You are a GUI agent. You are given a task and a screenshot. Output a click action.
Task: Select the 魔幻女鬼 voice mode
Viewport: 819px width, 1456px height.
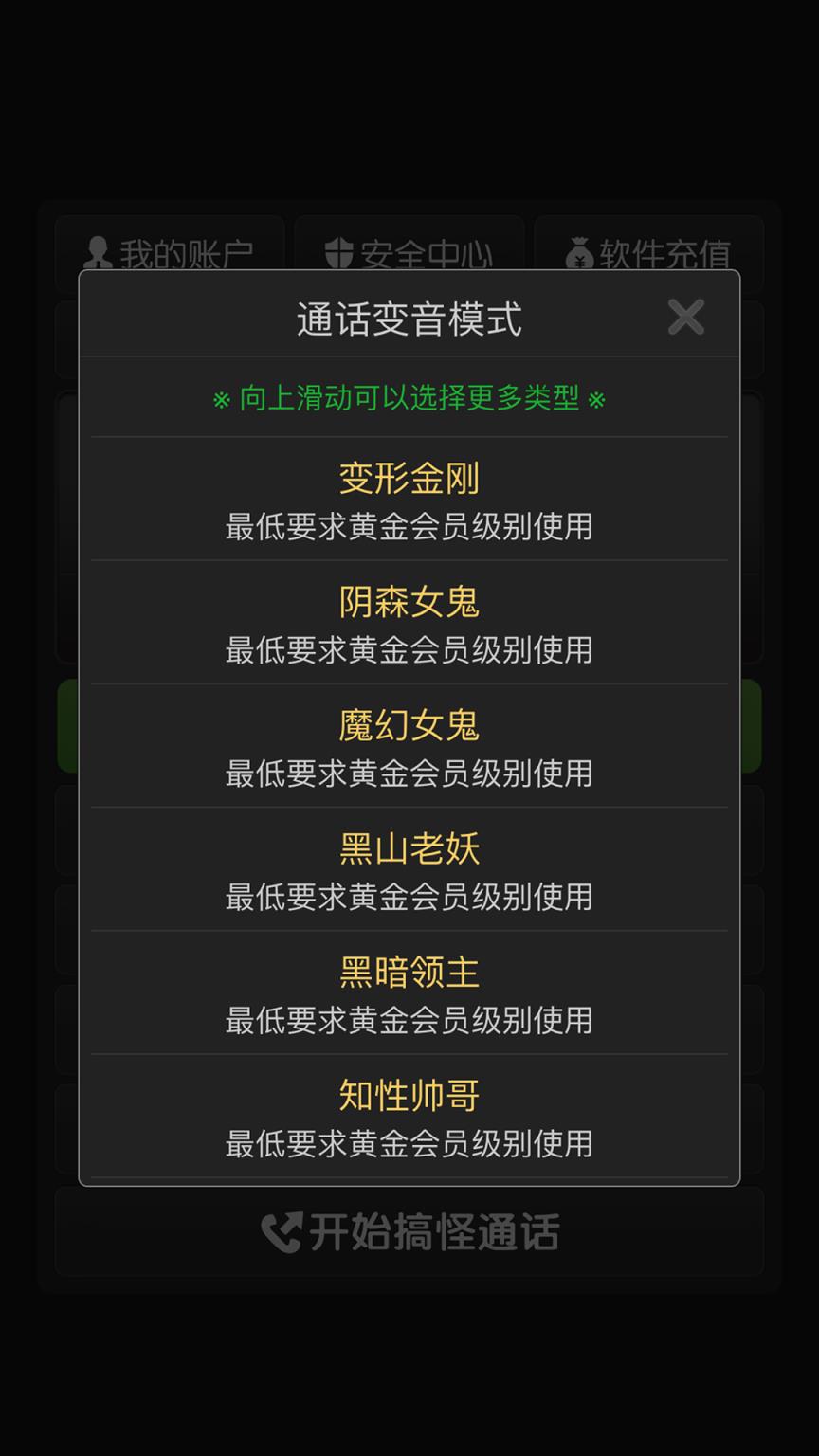tap(408, 725)
